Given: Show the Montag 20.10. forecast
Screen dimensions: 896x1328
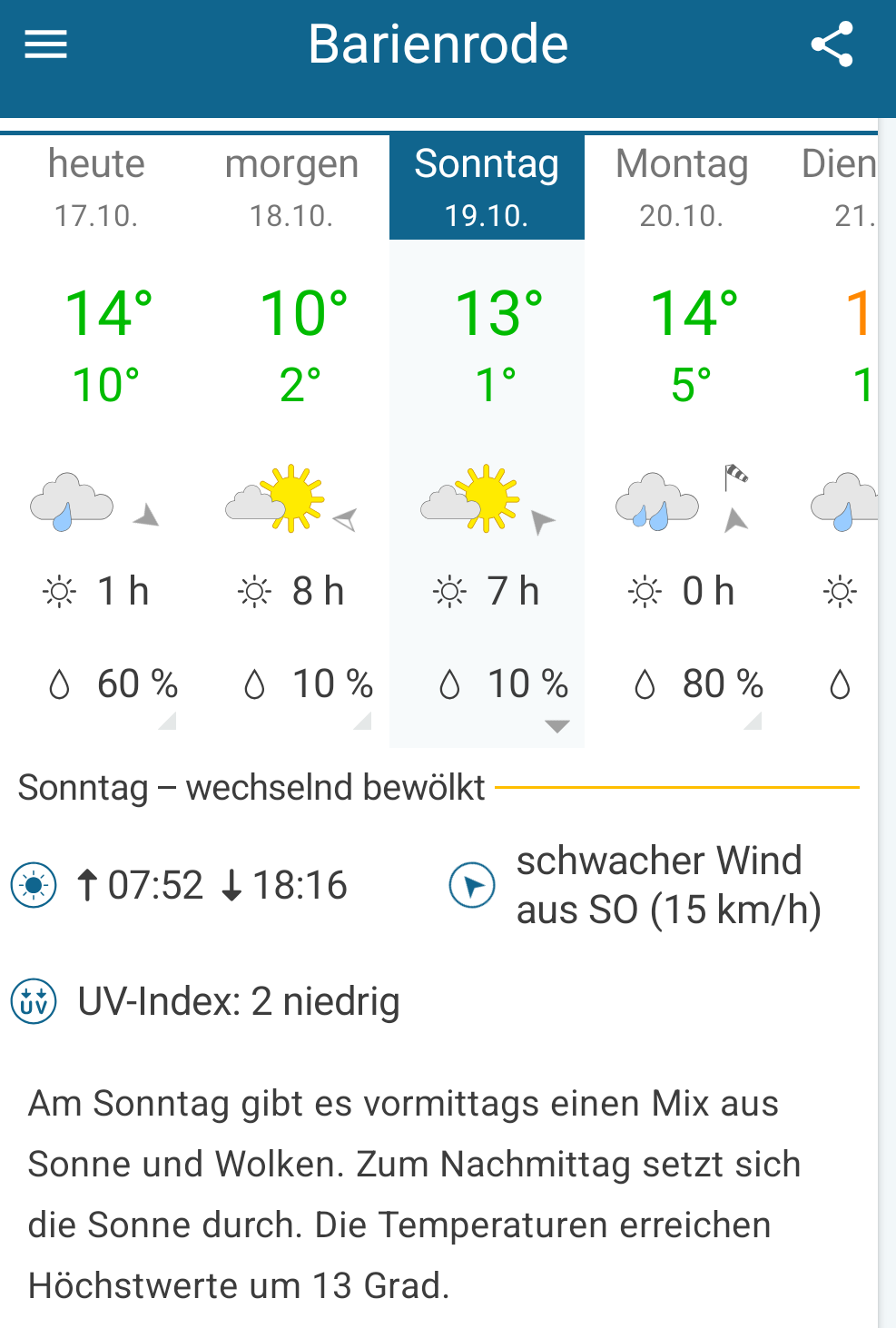Looking at the screenshot, I should [682, 187].
